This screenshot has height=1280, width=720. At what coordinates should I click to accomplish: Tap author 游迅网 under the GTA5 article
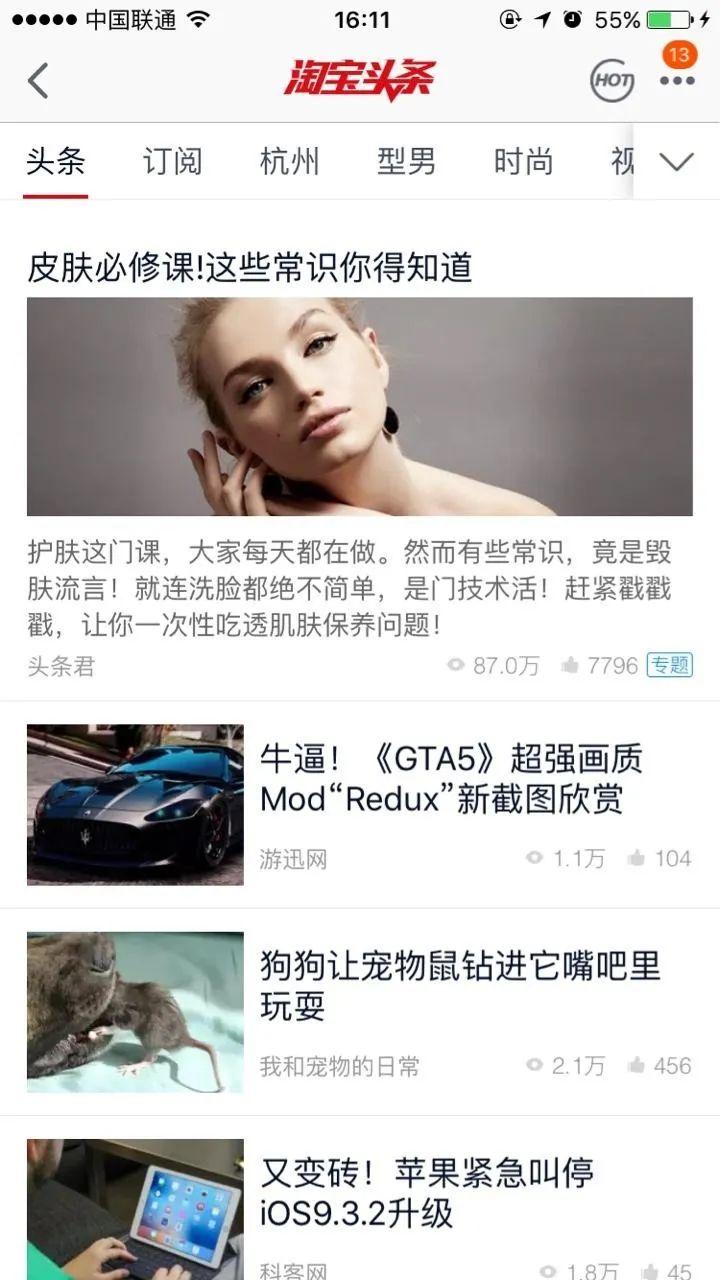295,857
